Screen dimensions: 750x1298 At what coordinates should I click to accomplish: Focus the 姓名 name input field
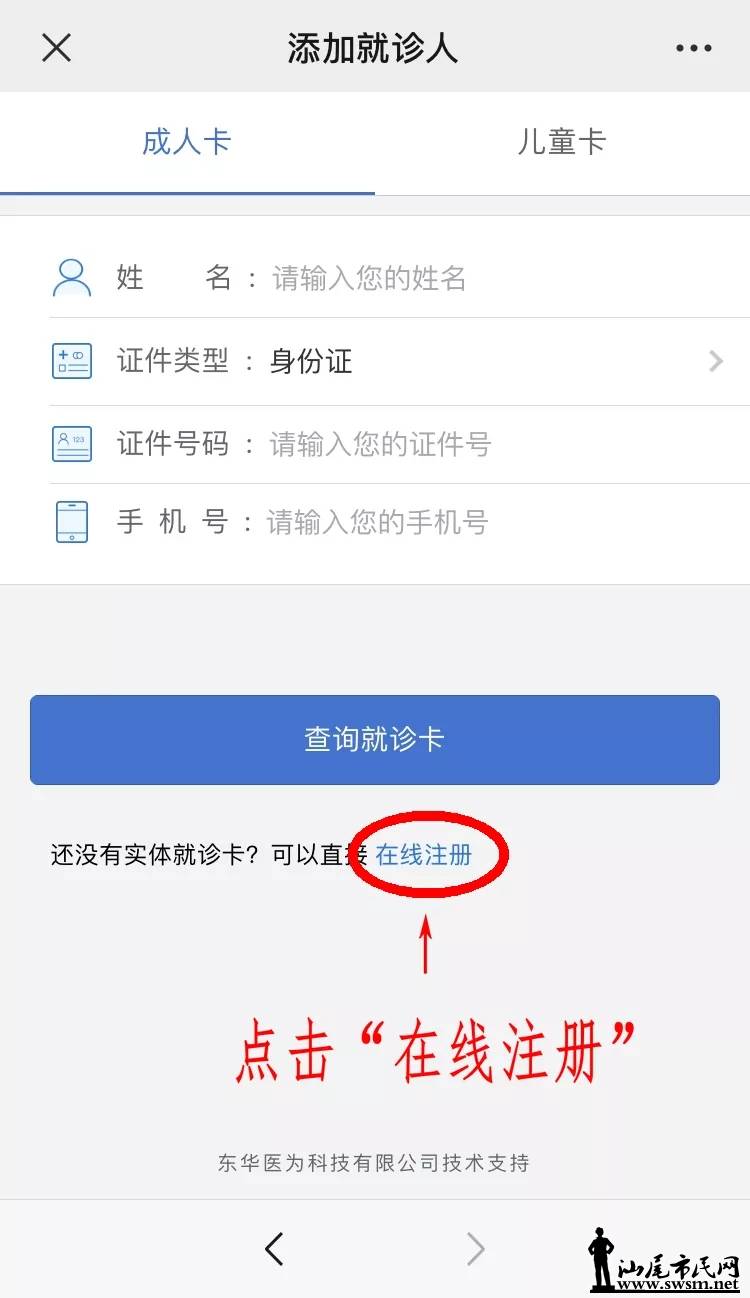click(x=450, y=278)
